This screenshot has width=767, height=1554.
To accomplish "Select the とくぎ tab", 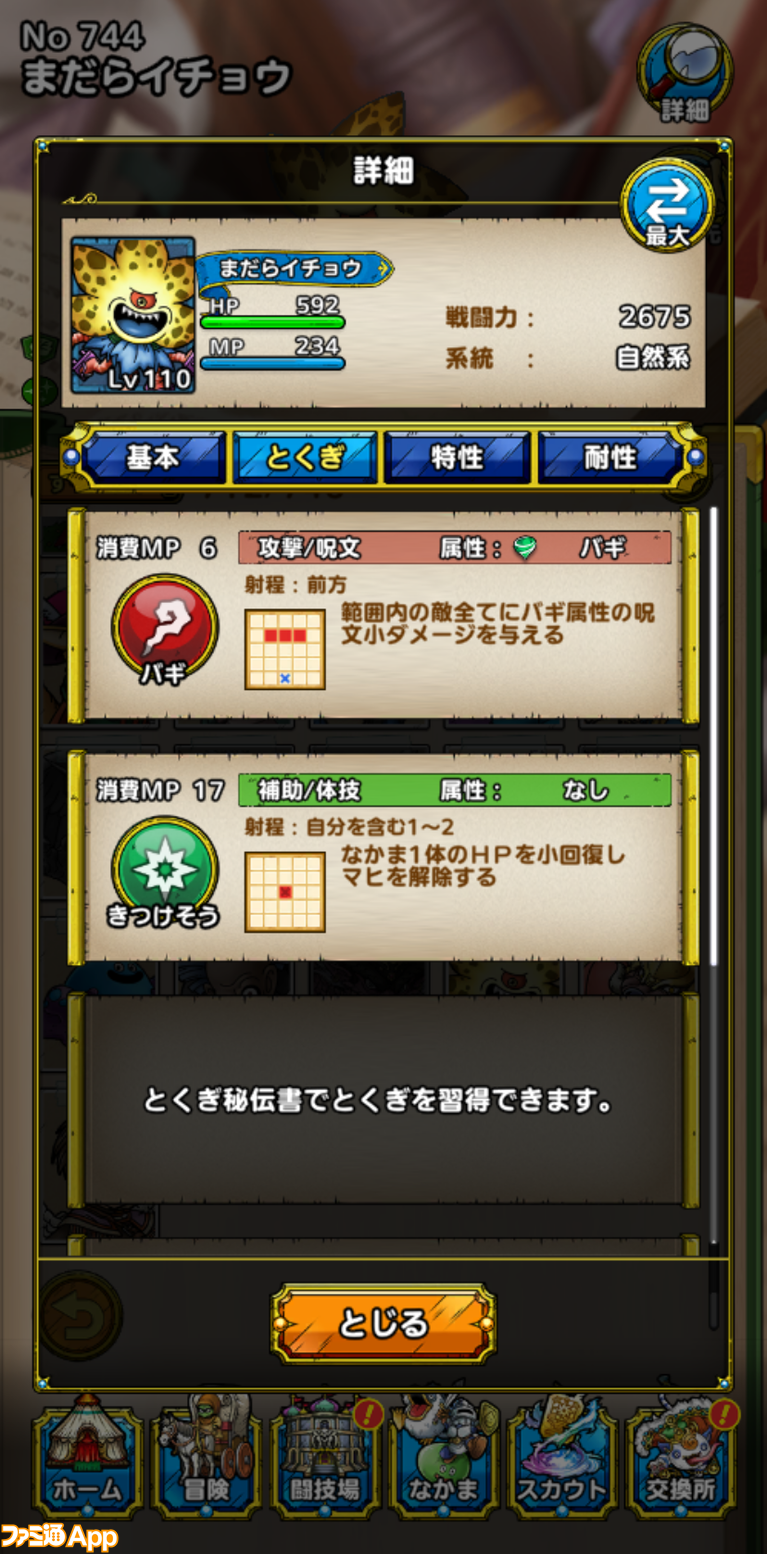I will (305, 458).
